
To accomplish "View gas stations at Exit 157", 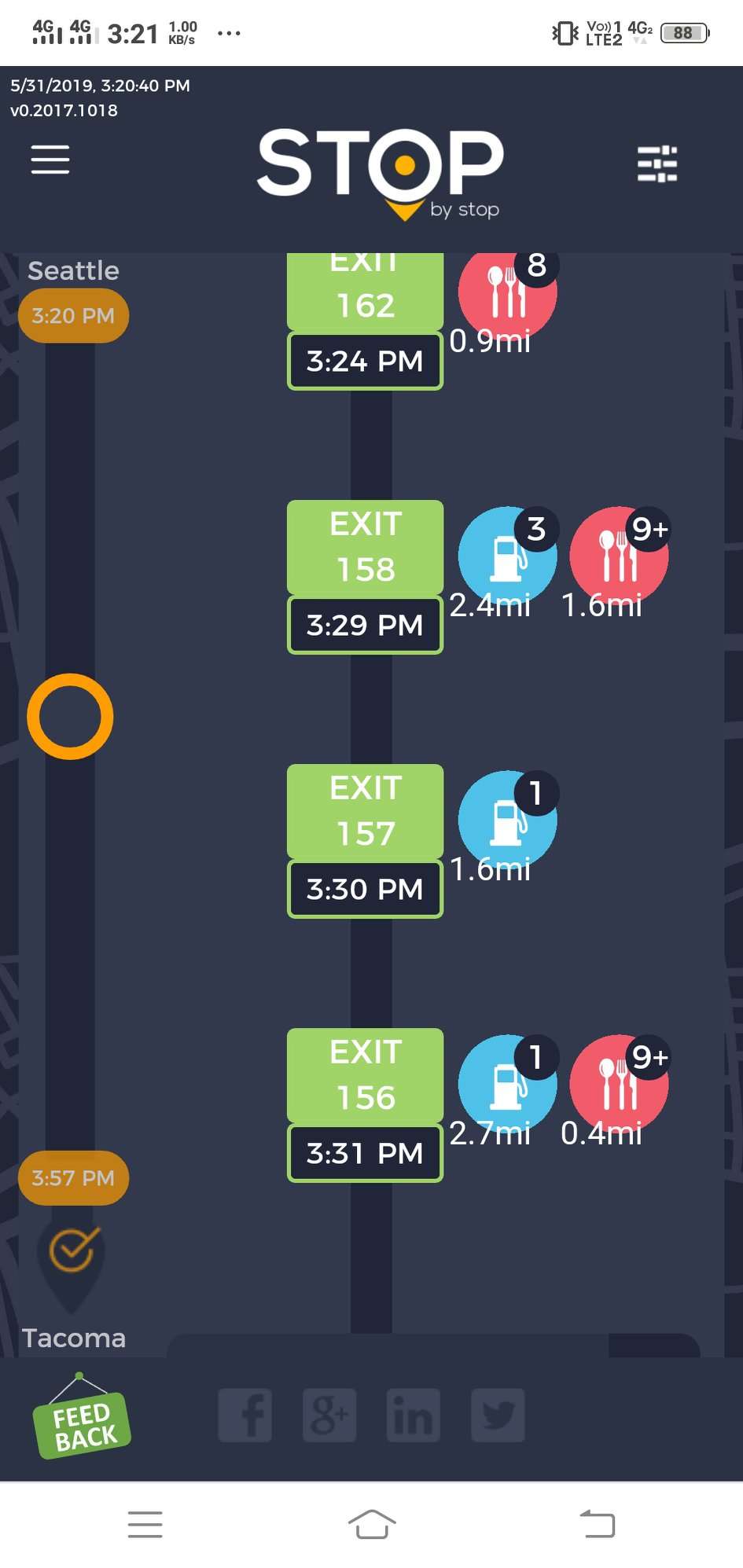I will click(507, 820).
